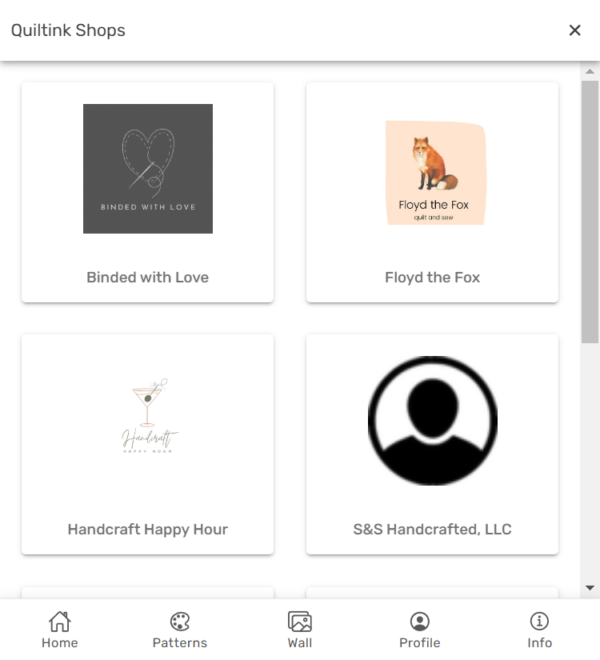Screen dimensions: 600x660
Task: Select the S&S Handcrafted, LLC shop
Action: (432, 444)
